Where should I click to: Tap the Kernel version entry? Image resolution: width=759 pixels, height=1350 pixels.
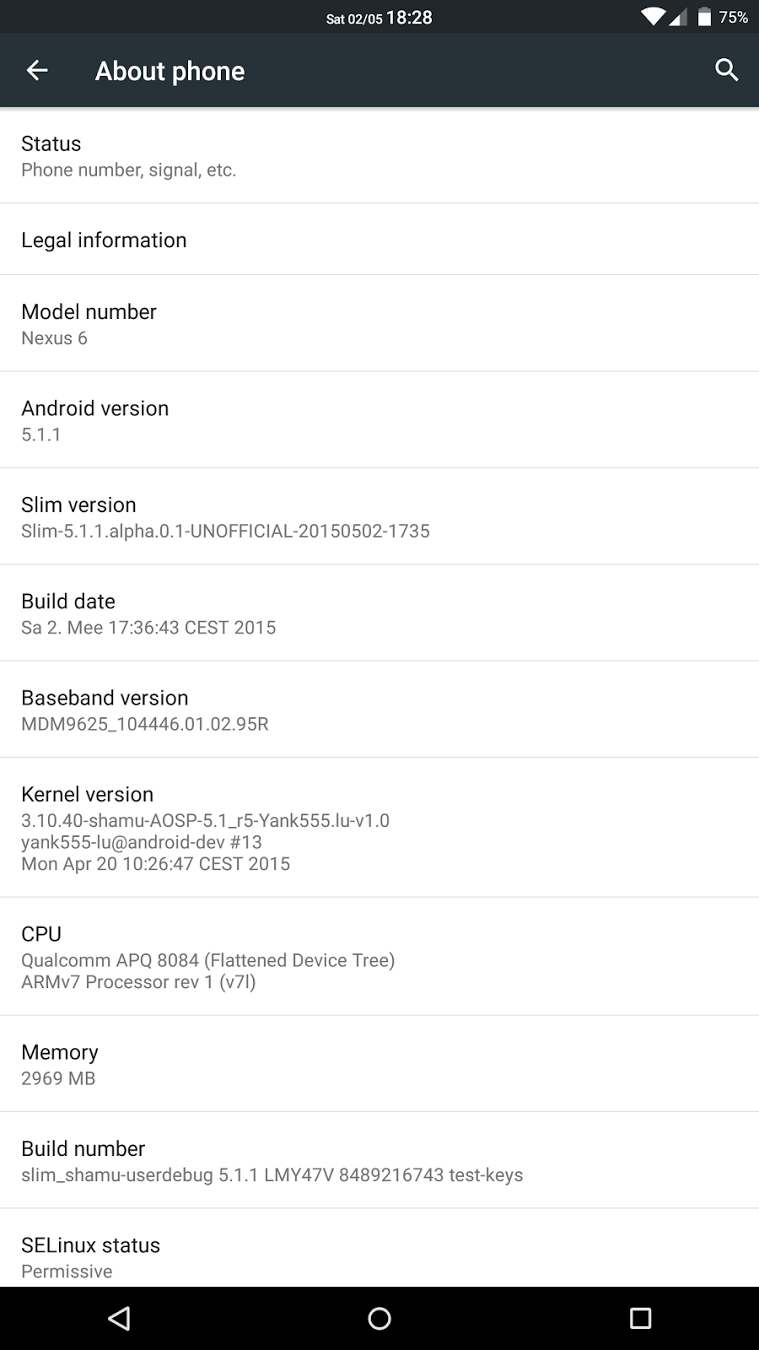[x=379, y=828]
